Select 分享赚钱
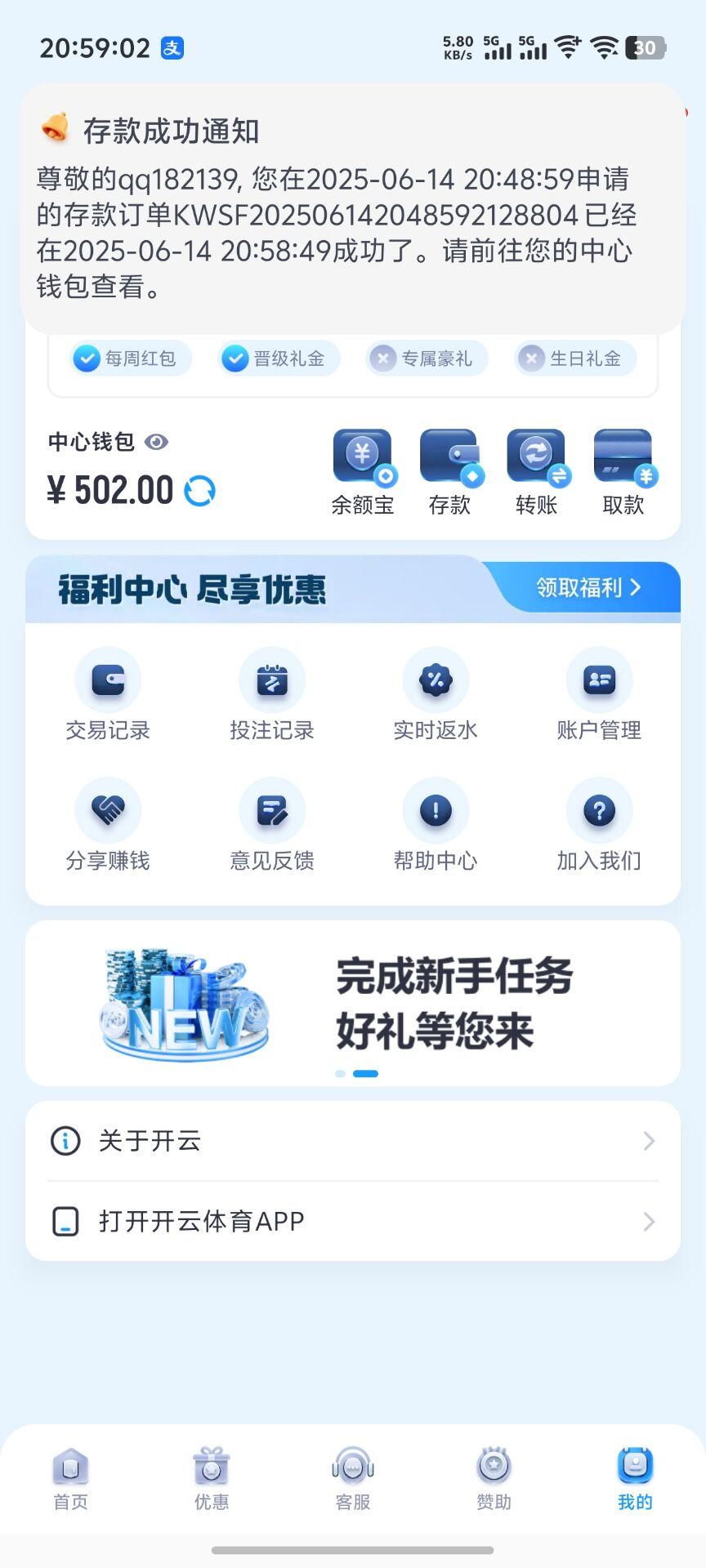This screenshot has width=706, height=1568. (x=108, y=825)
